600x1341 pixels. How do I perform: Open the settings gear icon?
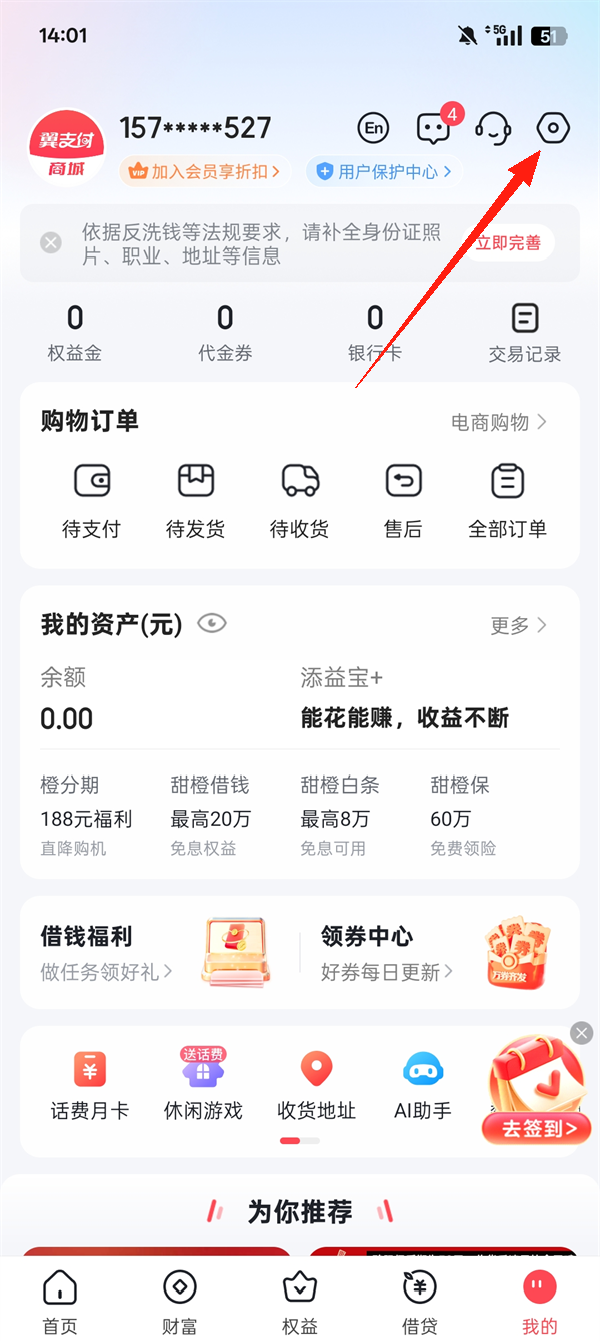pos(552,128)
